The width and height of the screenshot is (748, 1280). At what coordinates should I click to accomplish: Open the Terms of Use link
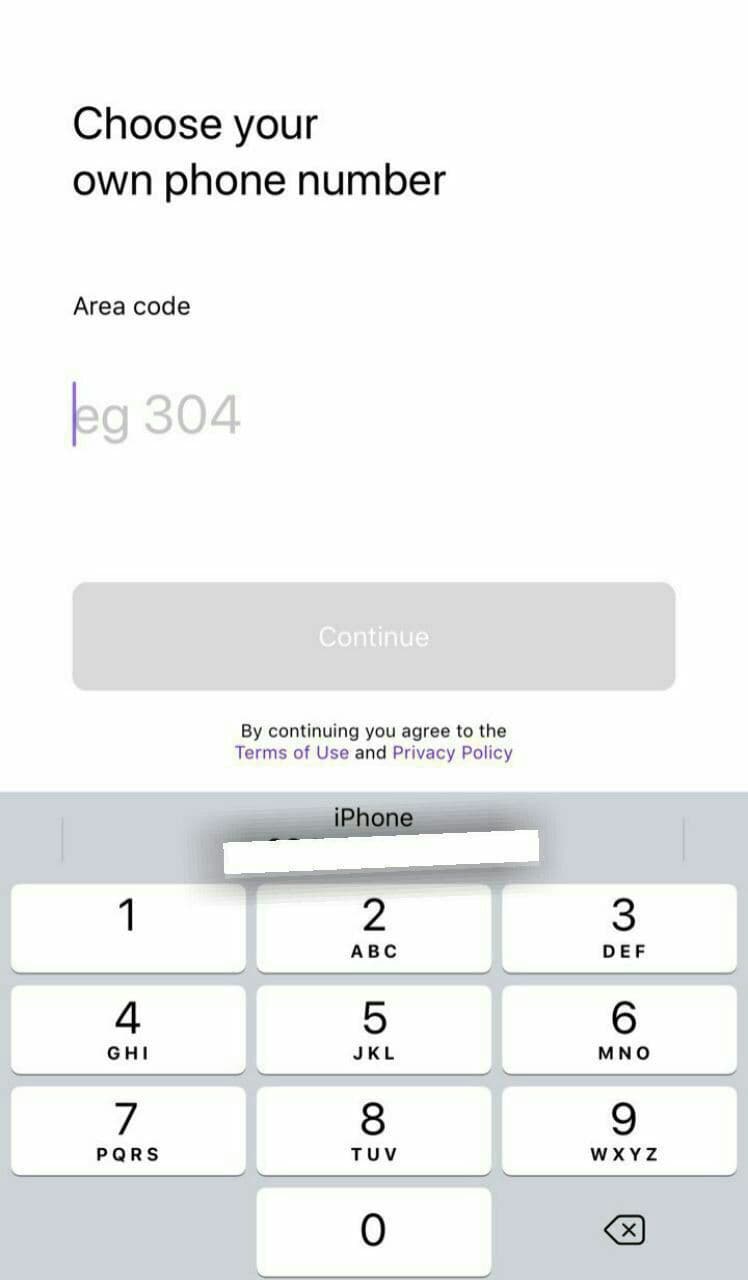coord(291,753)
